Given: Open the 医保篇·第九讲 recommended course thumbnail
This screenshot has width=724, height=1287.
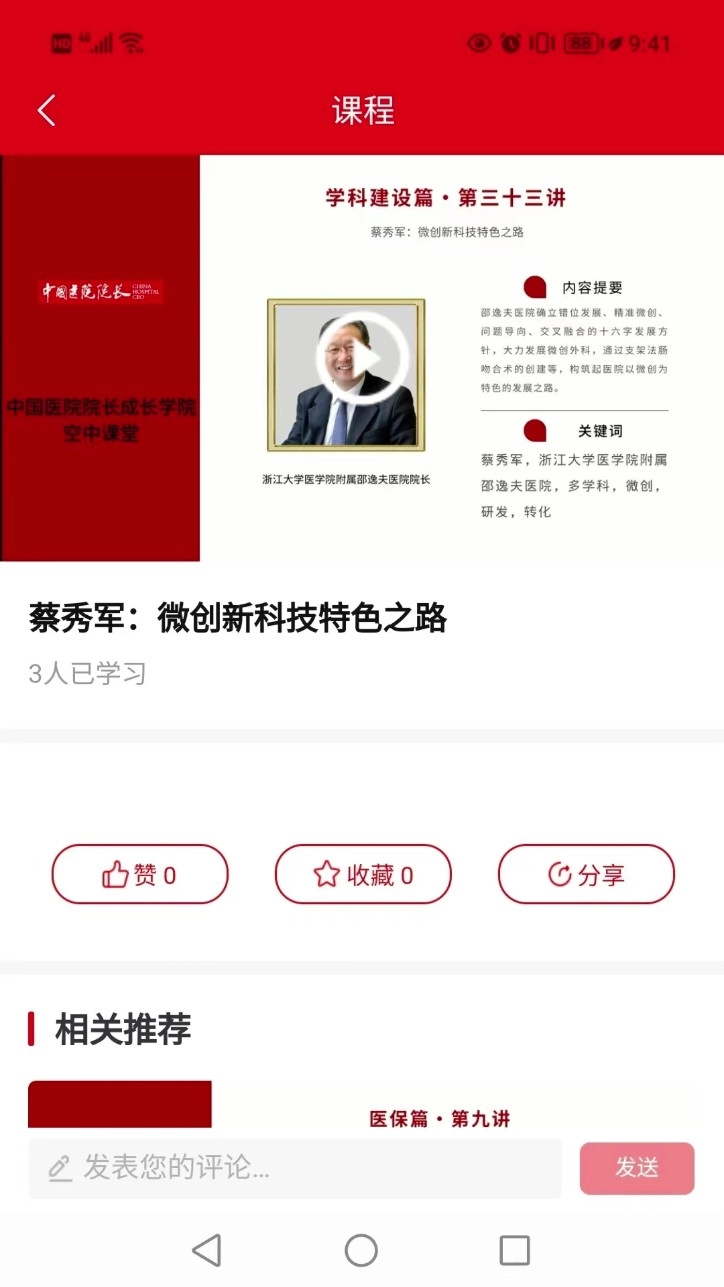Looking at the screenshot, I should click(120, 1105).
